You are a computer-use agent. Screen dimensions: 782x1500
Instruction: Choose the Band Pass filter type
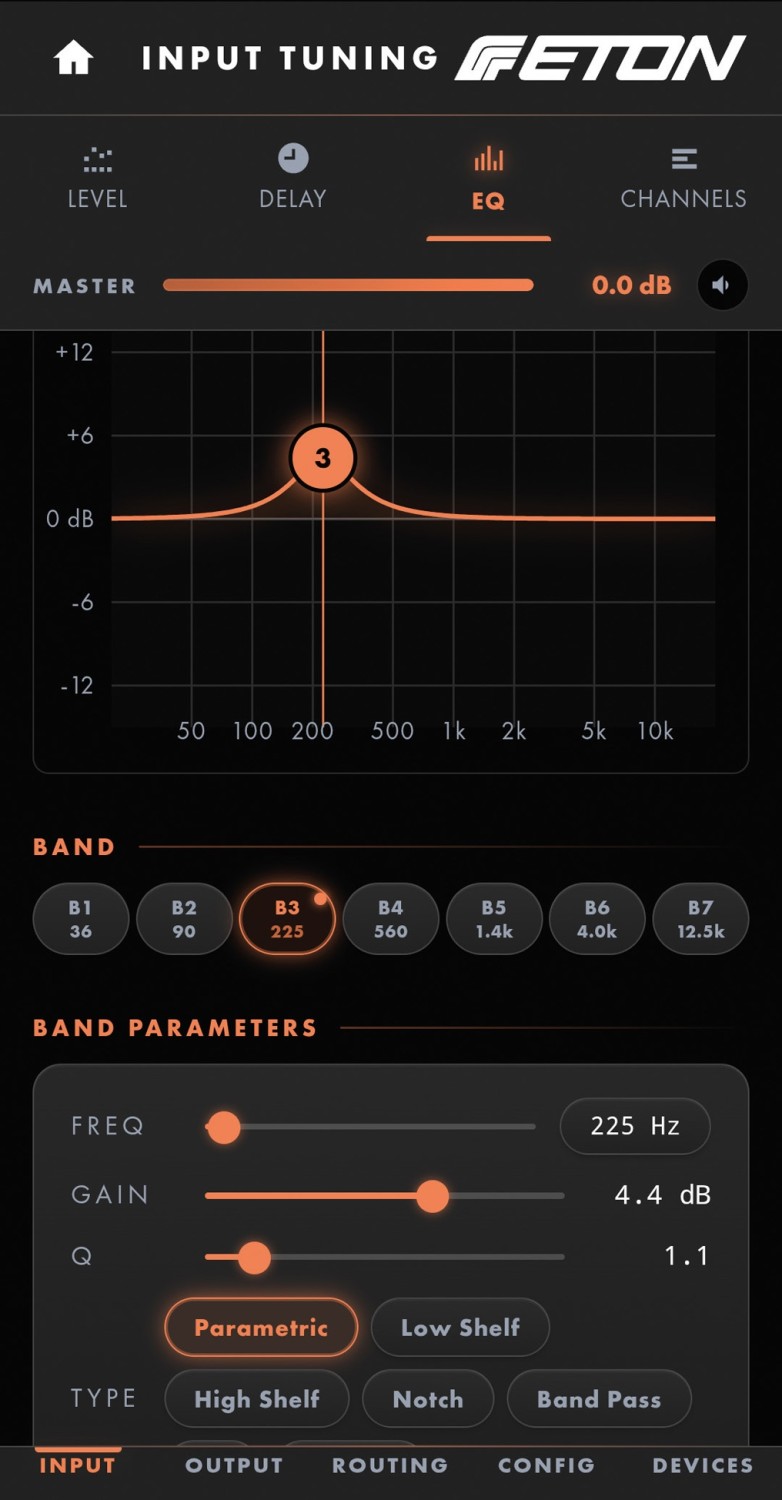click(599, 1399)
